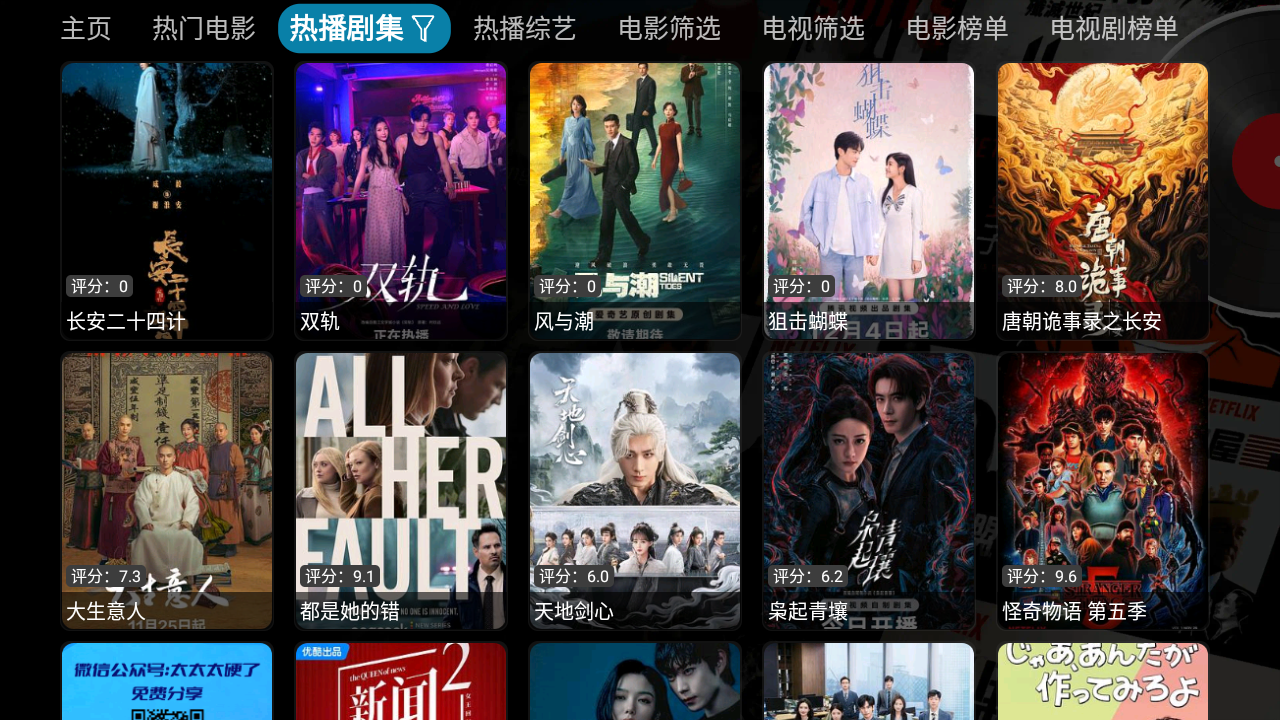Select the 电影筛选 tab
Image resolution: width=1280 pixels, height=720 pixels.
point(669,29)
